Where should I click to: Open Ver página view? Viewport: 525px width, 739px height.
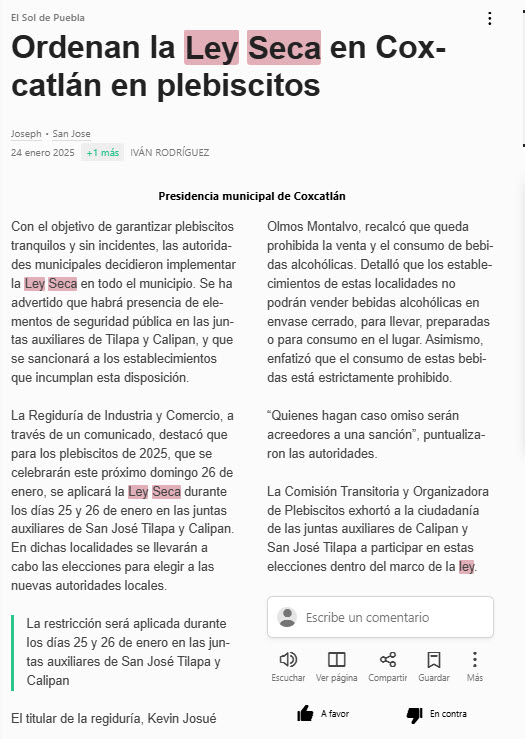coord(336,666)
